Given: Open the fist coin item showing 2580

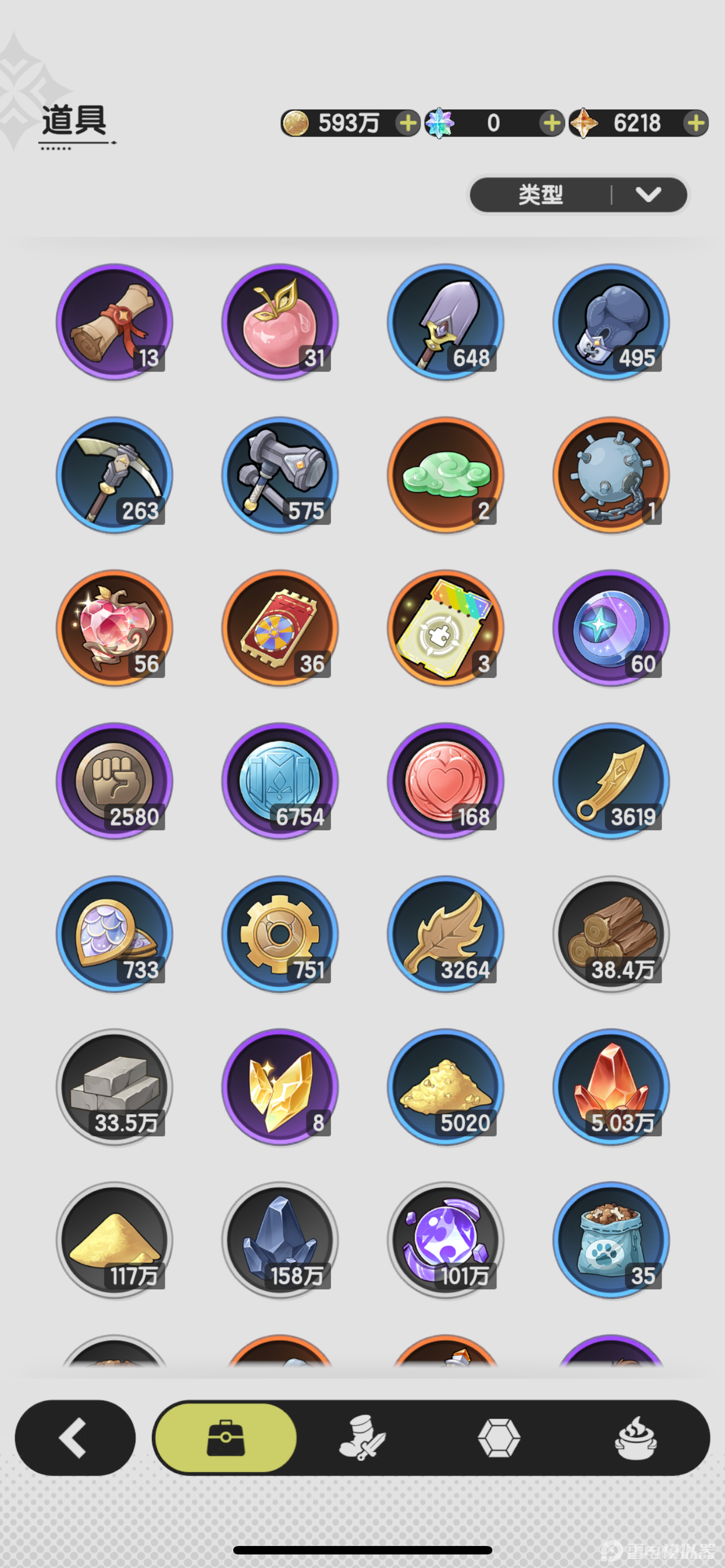Looking at the screenshot, I should (x=115, y=781).
